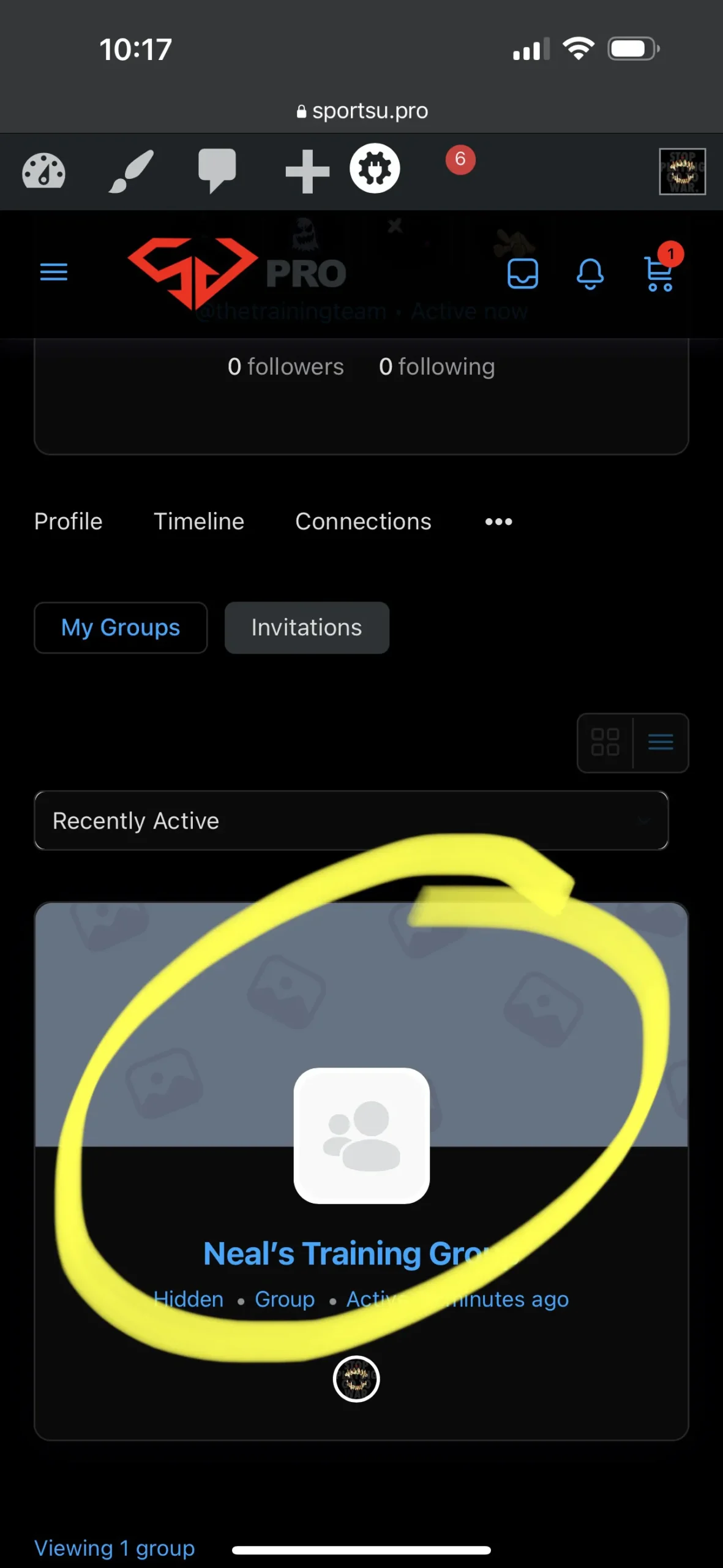
Task: Switch to the Invitations sub-tab
Action: pos(307,628)
